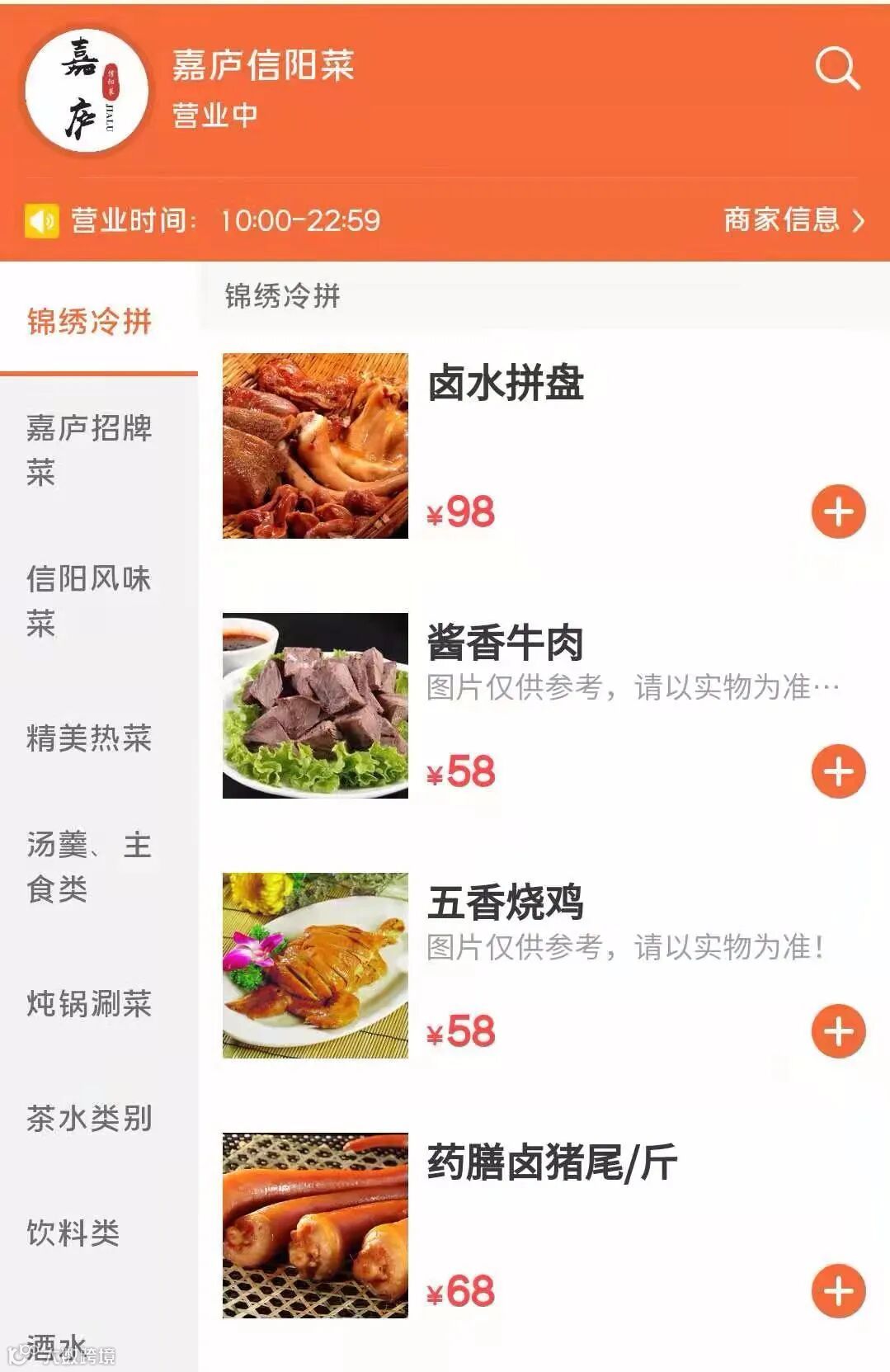This screenshot has height=1372, width=890.
Task: Select the 锦绣冷拼 category
Action: pos(89,321)
